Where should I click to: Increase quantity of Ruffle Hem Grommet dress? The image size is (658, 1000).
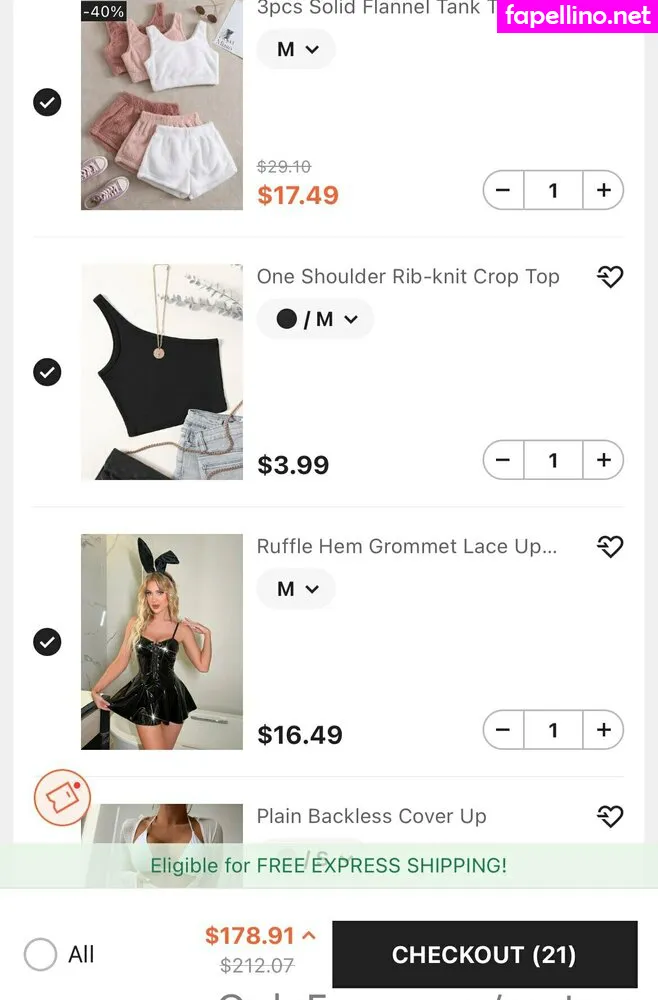click(603, 730)
